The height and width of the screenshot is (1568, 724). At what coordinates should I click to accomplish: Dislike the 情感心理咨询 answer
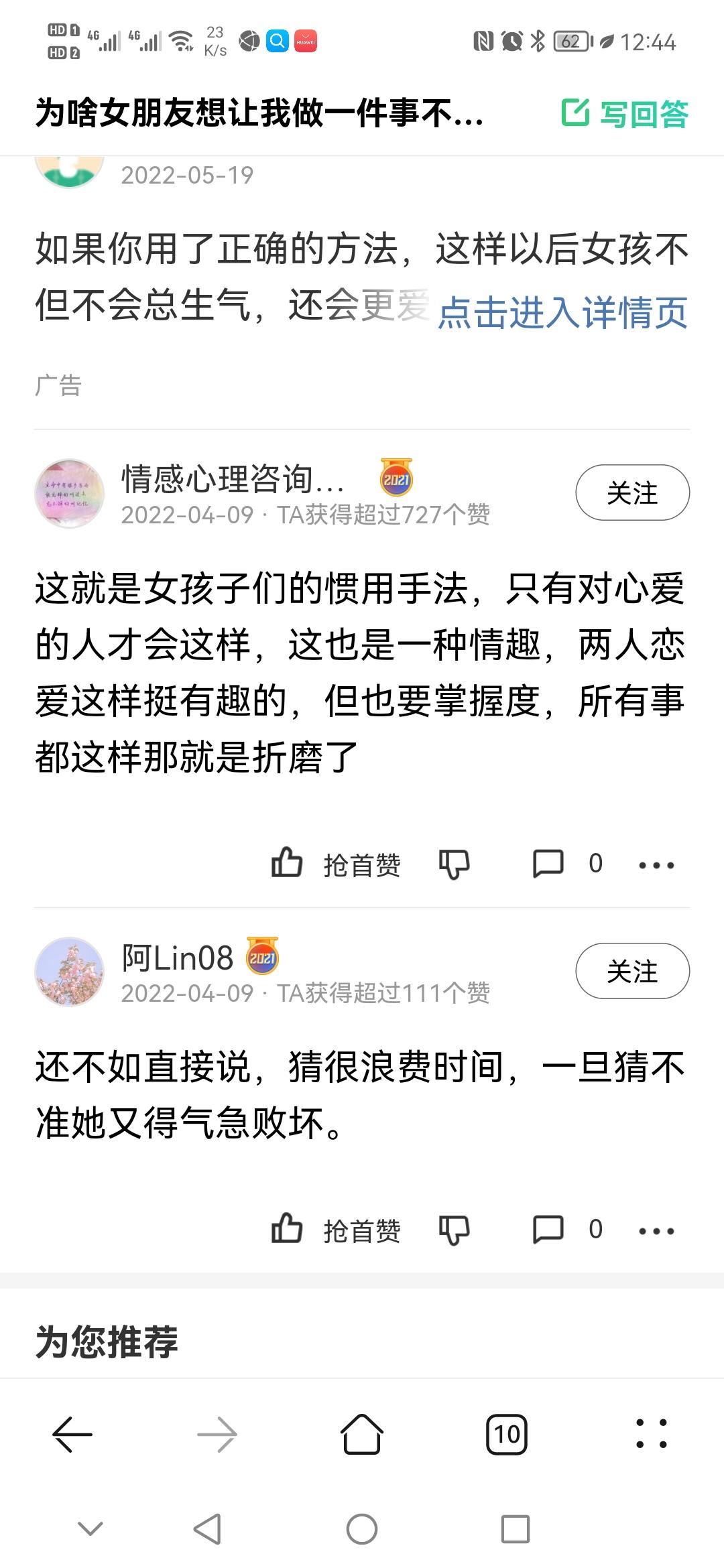click(454, 864)
